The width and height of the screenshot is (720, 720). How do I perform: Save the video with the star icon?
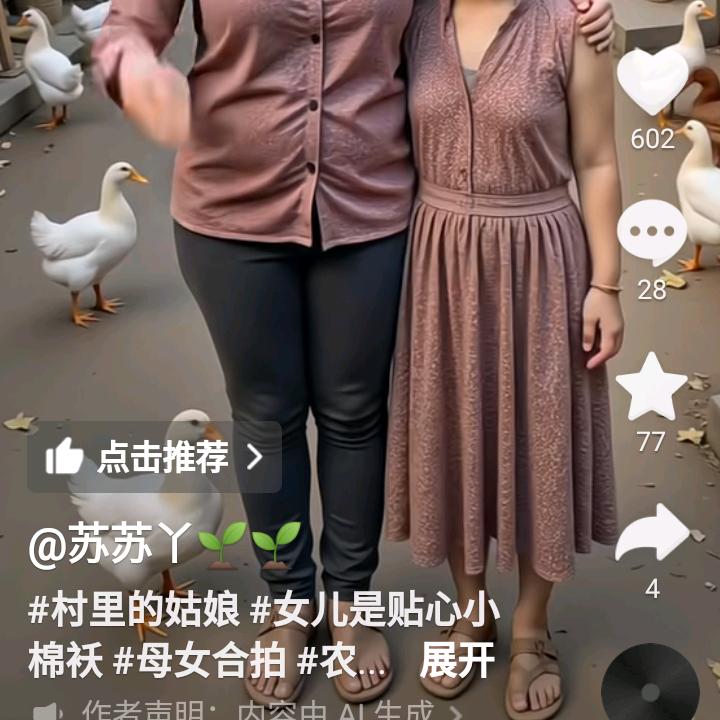[x=652, y=387]
